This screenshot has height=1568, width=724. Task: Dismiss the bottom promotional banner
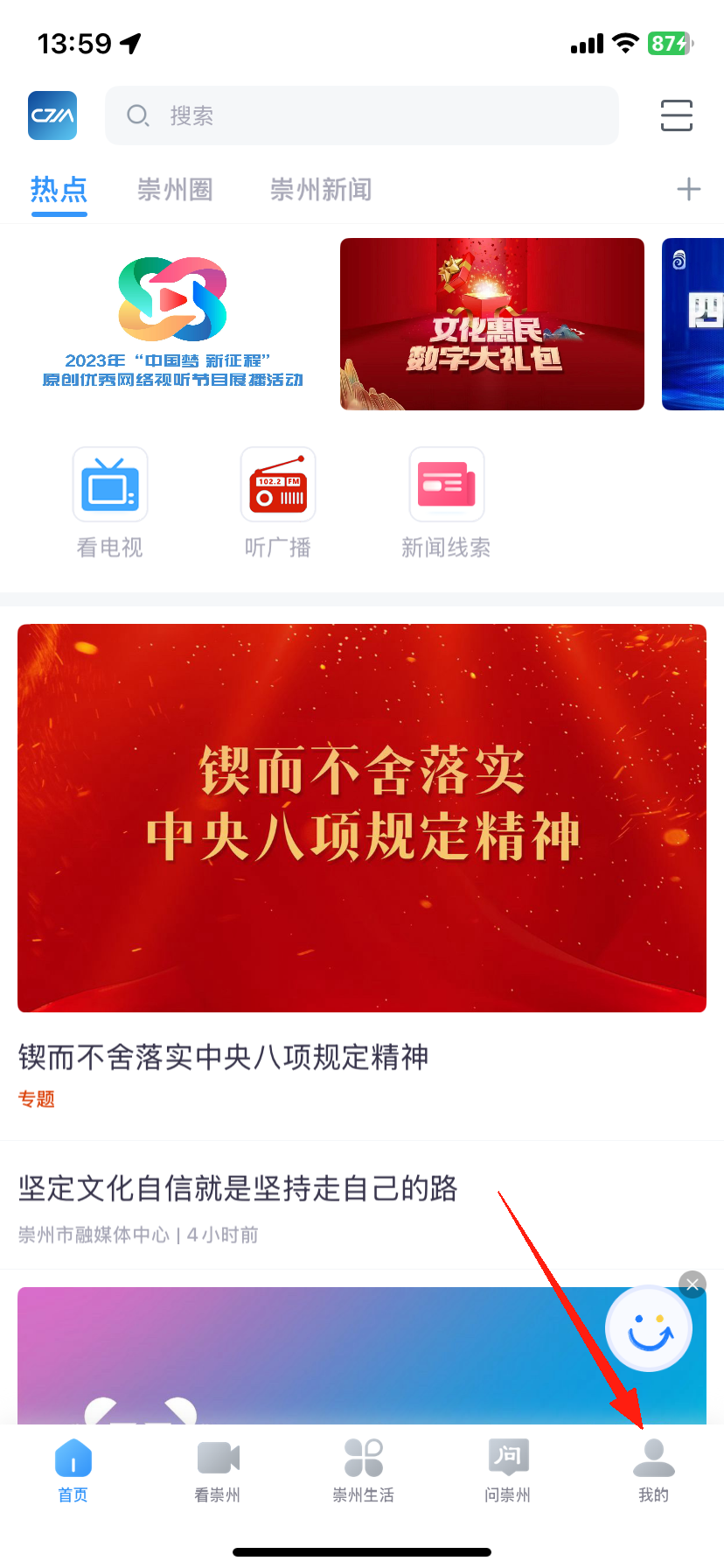[x=692, y=1284]
